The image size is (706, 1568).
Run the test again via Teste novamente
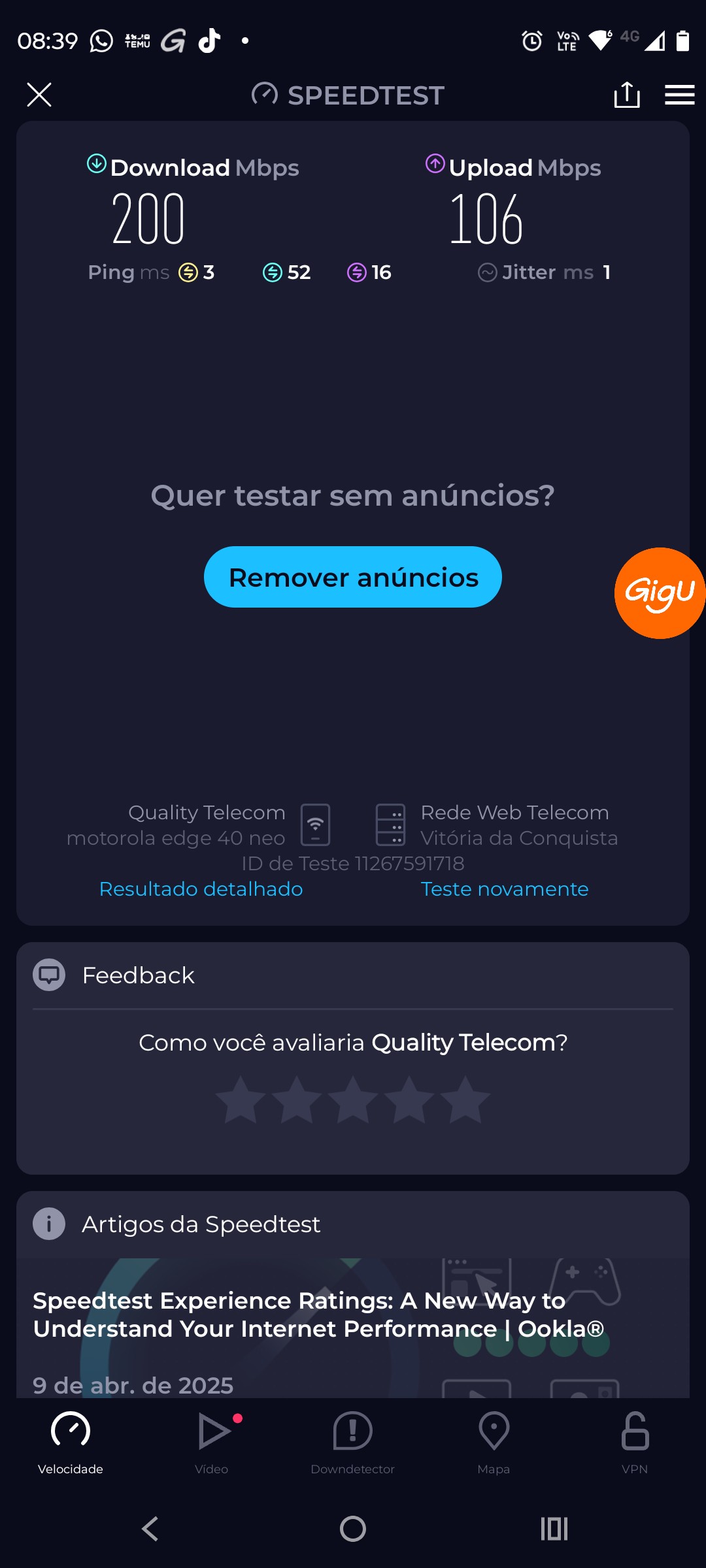504,889
